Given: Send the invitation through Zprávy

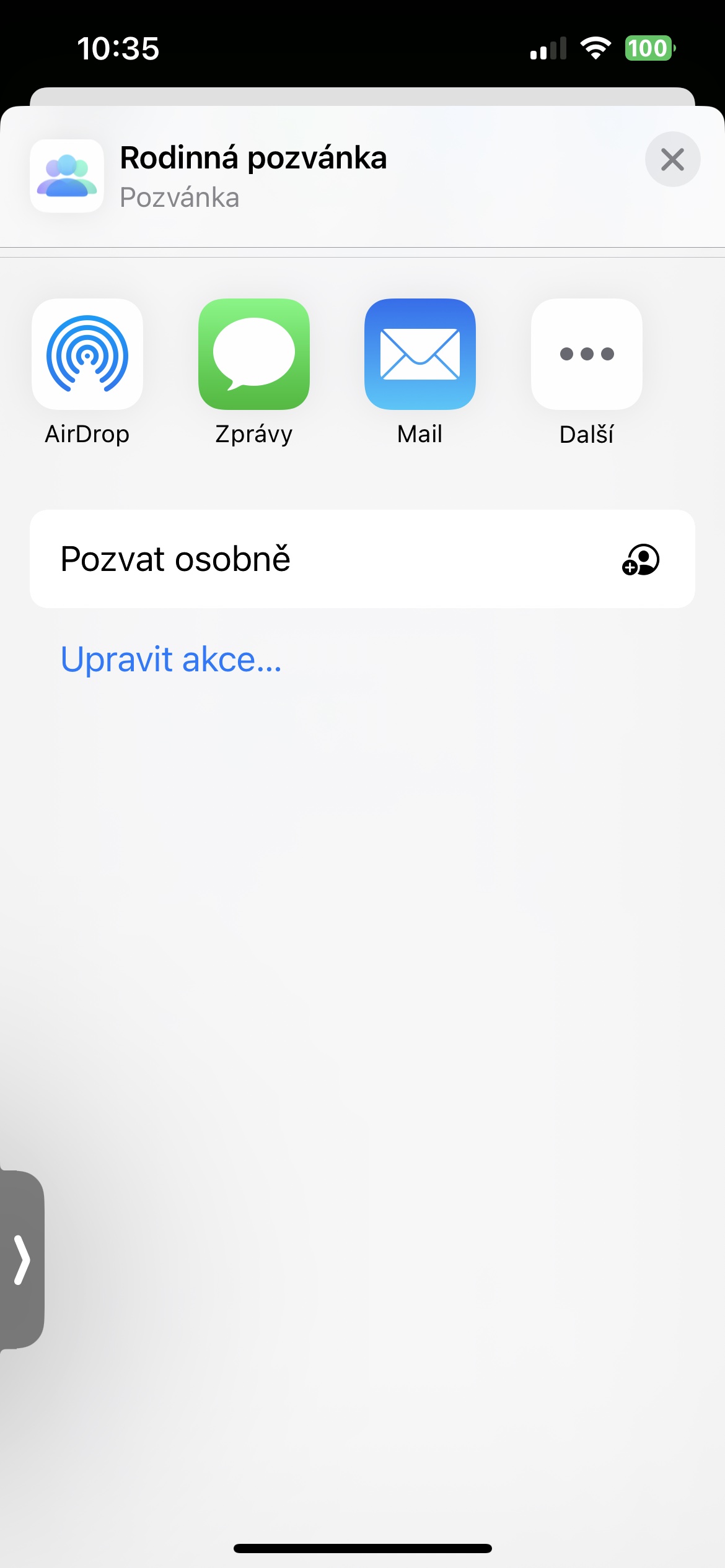Looking at the screenshot, I should tap(253, 354).
